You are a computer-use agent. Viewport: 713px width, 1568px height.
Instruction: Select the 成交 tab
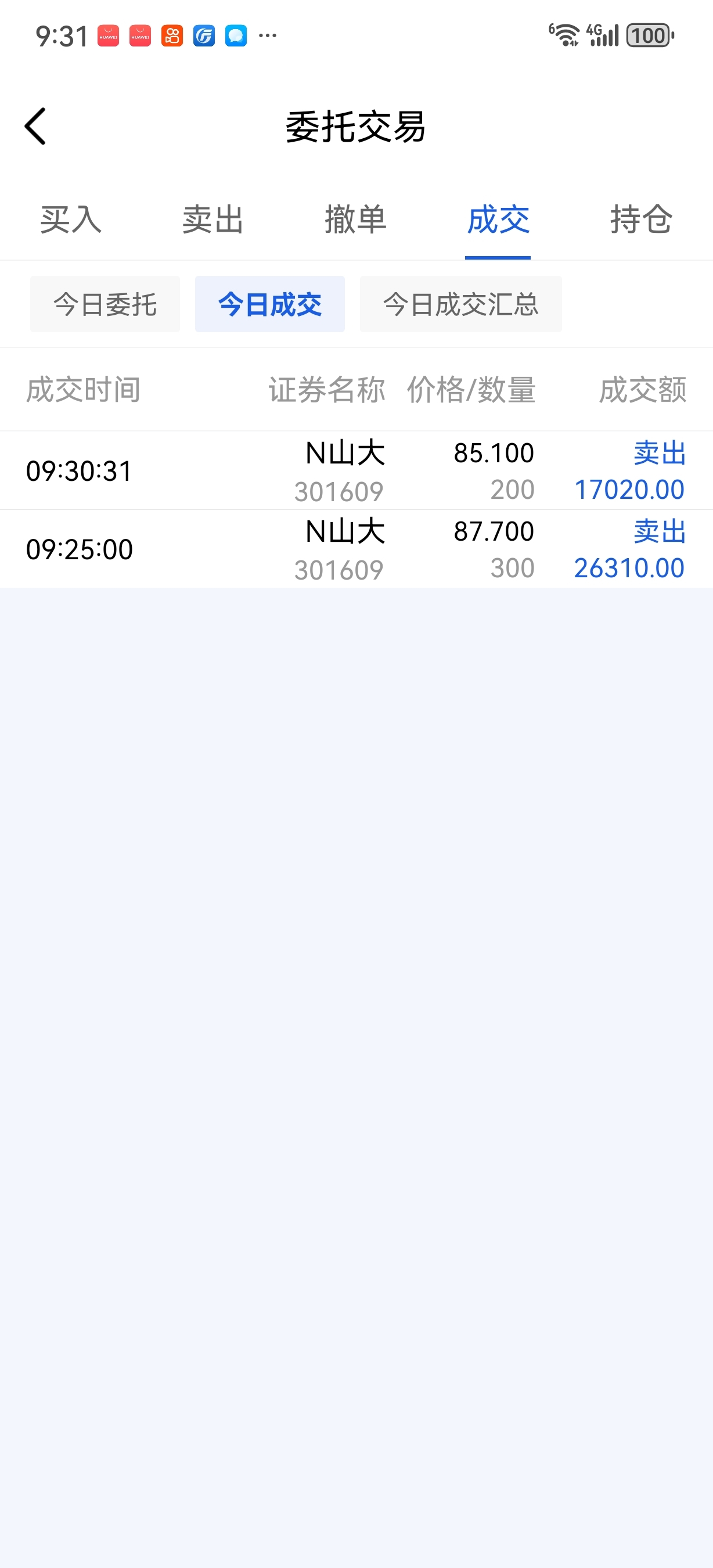click(498, 219)
